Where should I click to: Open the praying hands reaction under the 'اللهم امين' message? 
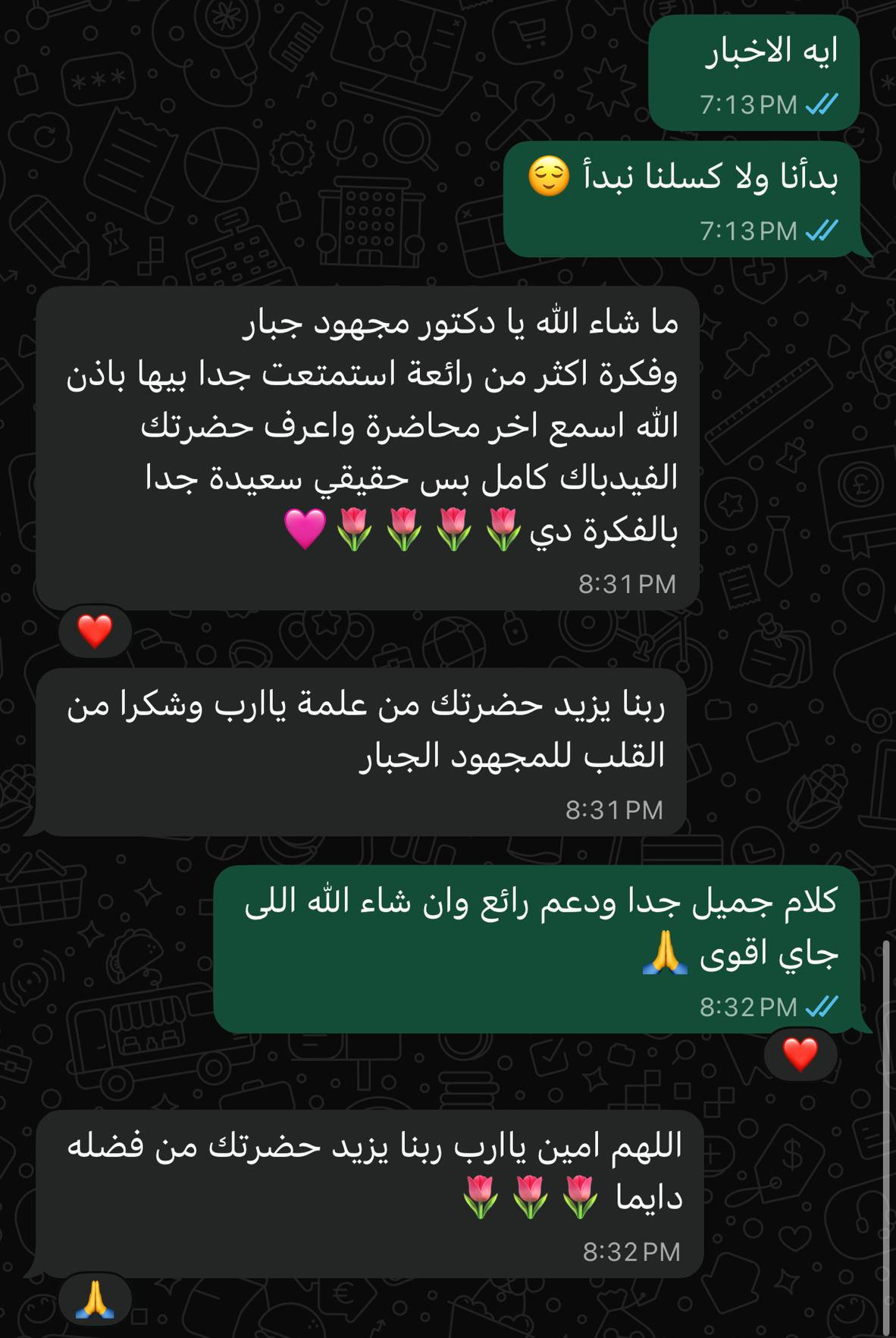click(x=95, y=1299)
